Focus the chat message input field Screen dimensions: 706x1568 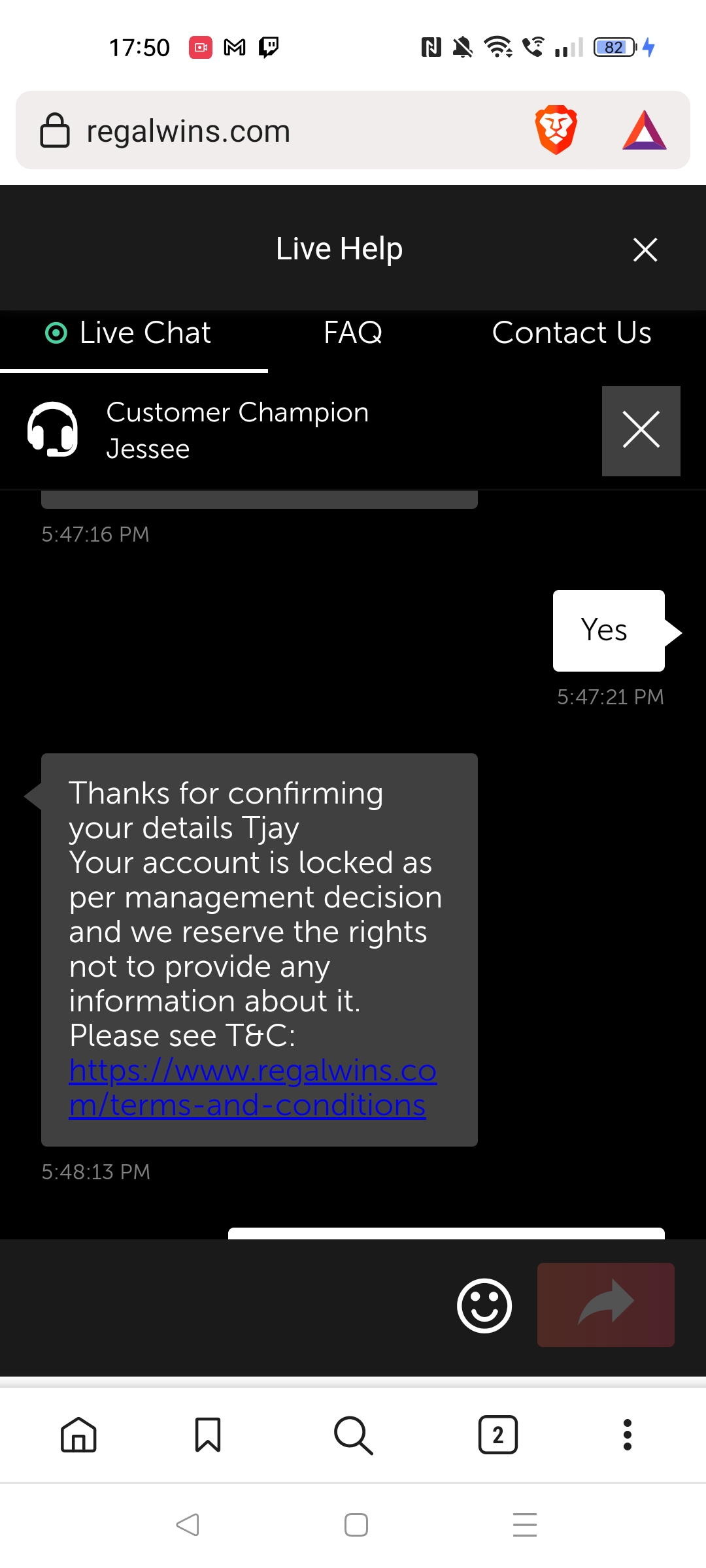coord(222,1305)
